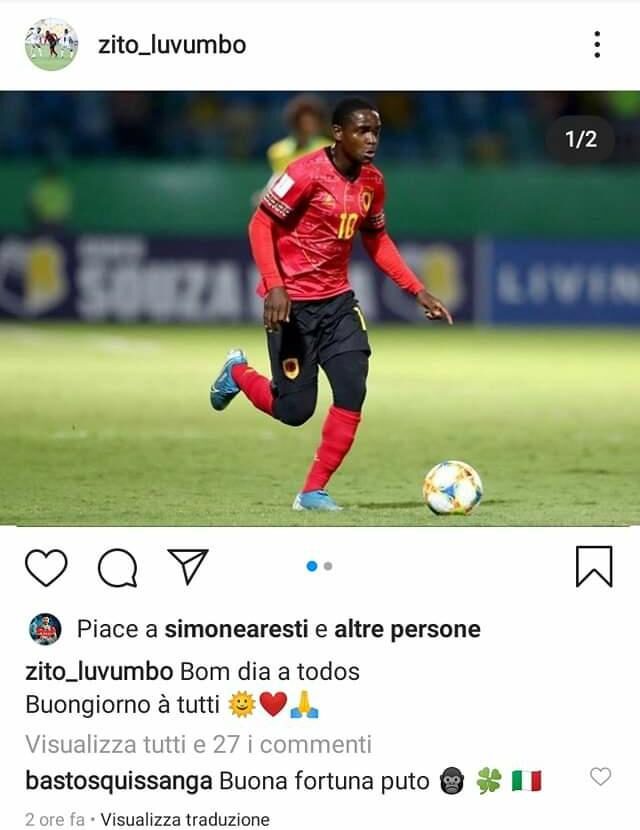The width and height of the screenshot is (640, 830).
Task: Open zito_luvumbo username in post header
Action: click(x=172, y=45)
